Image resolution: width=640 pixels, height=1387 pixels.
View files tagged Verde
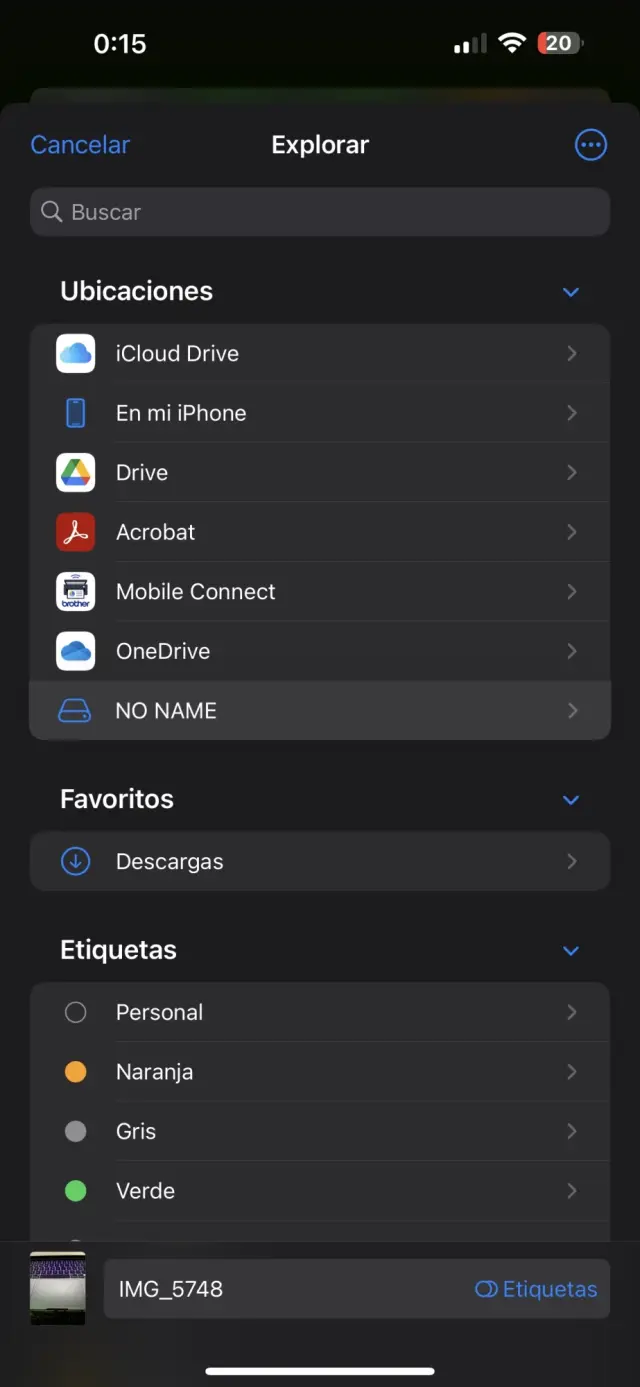320,1191
